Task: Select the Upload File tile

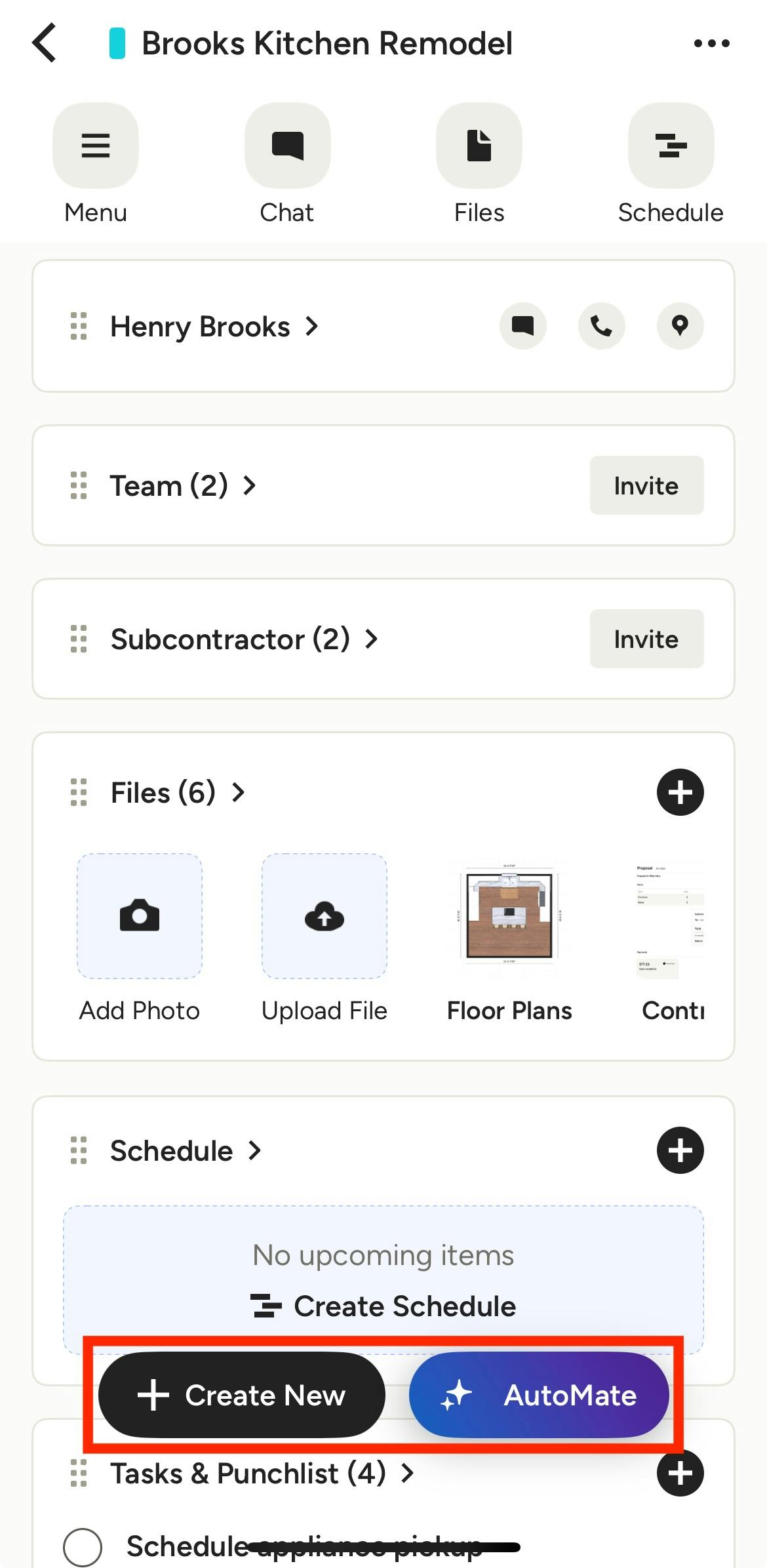Action: pos(324,938)
